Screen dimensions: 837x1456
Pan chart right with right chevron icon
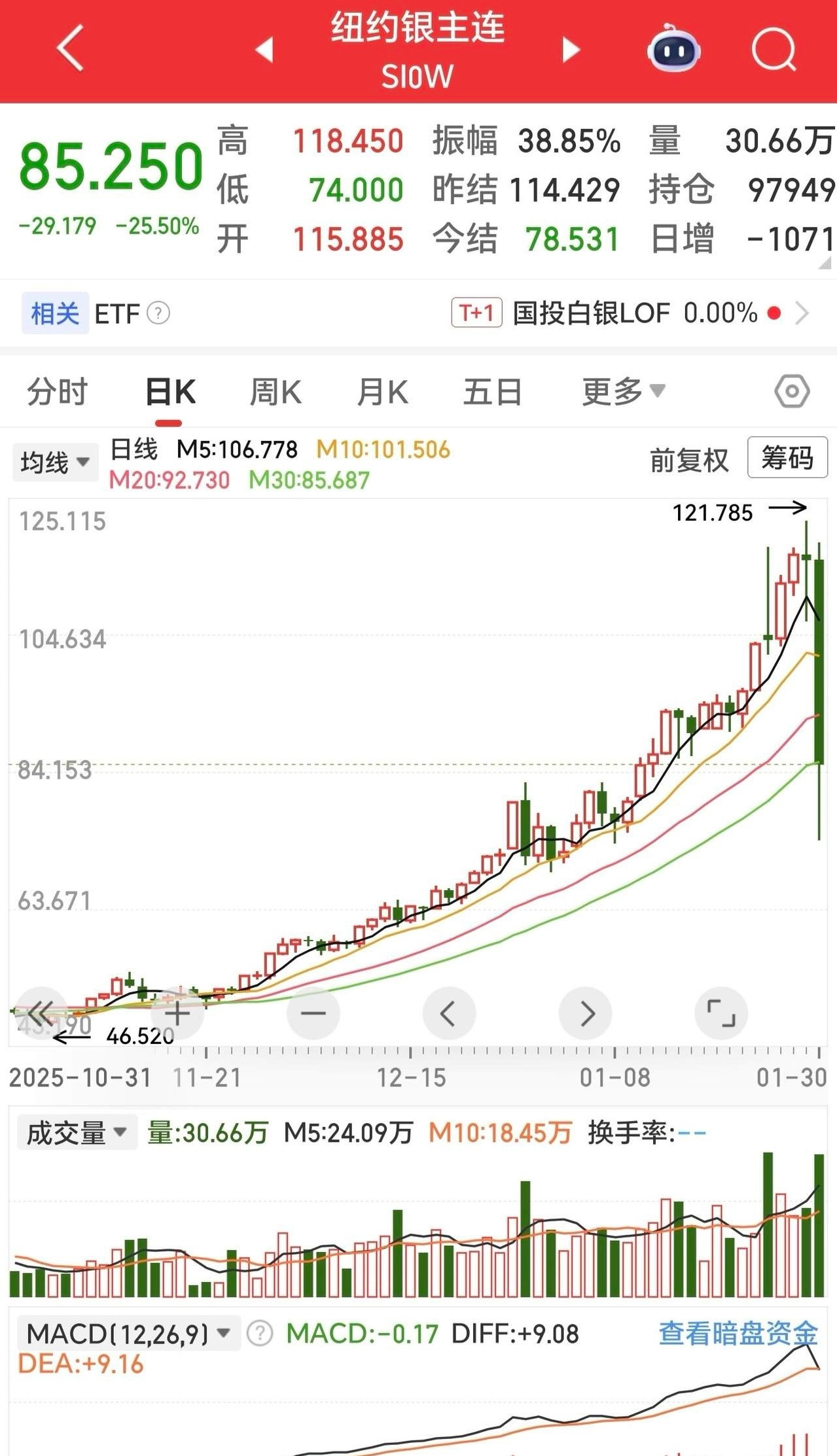(586, 1013)
